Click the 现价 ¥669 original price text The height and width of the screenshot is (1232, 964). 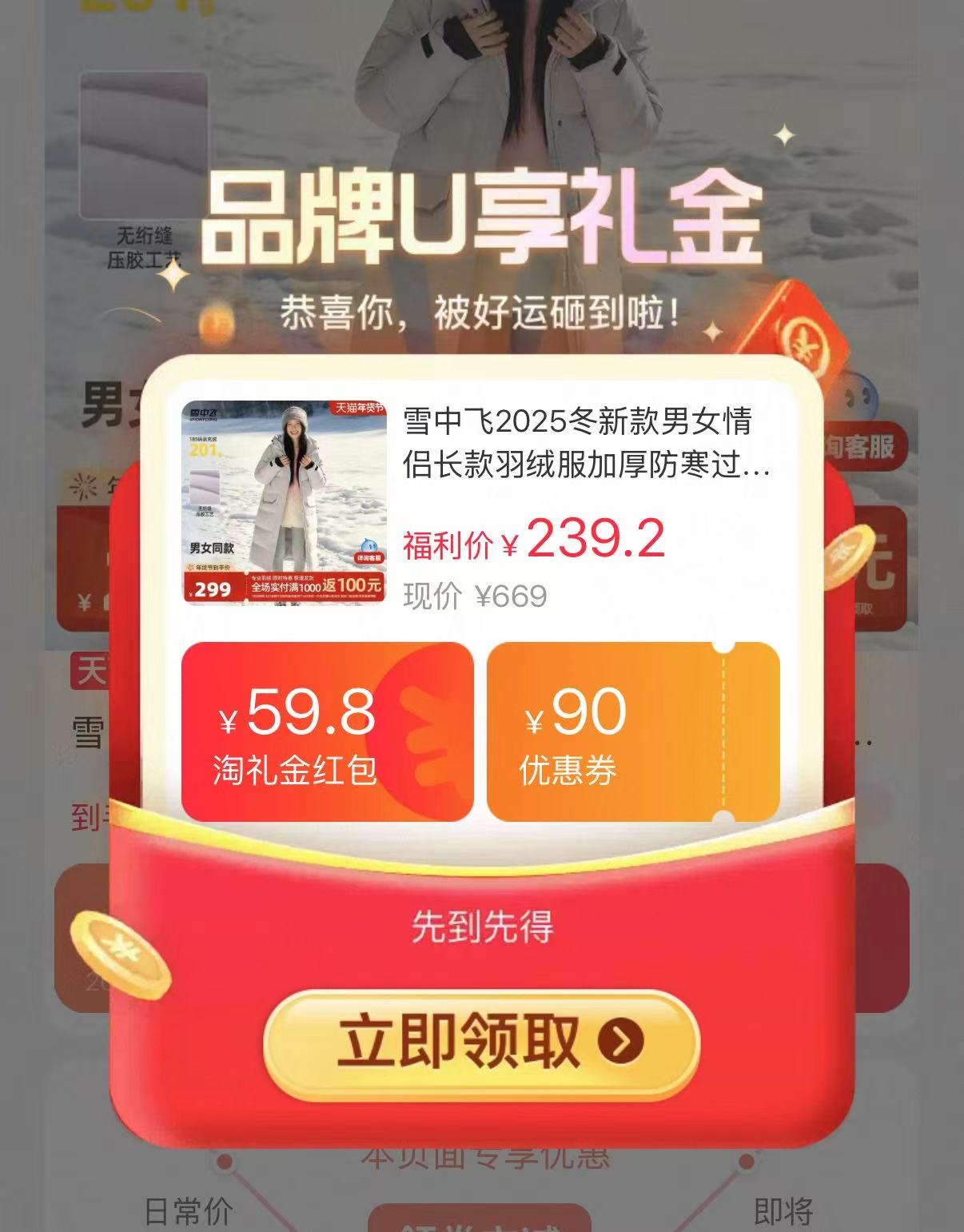(476, 594)
